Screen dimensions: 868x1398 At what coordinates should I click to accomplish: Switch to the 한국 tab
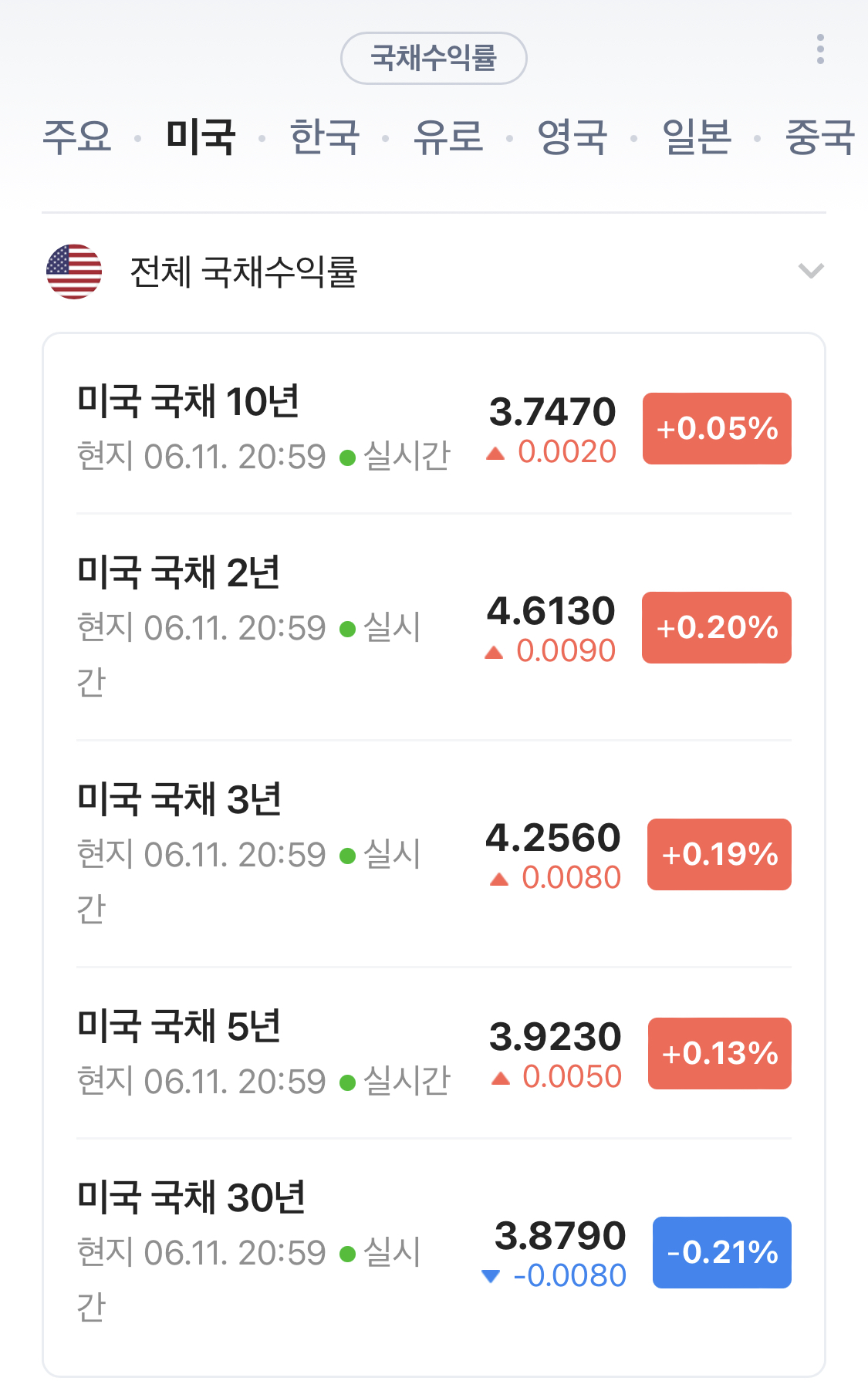(325, 137)
